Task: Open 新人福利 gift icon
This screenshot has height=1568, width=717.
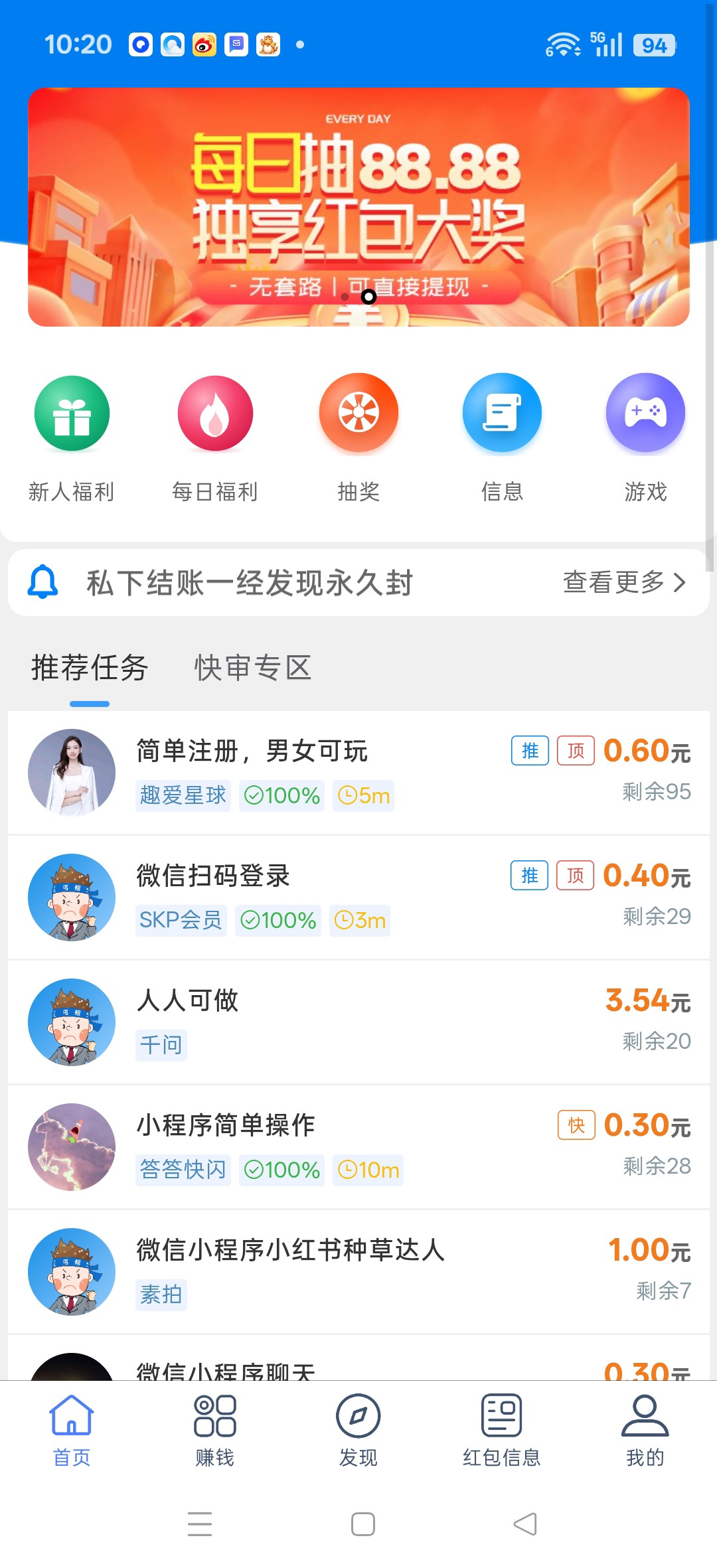Action: [72, 413]
